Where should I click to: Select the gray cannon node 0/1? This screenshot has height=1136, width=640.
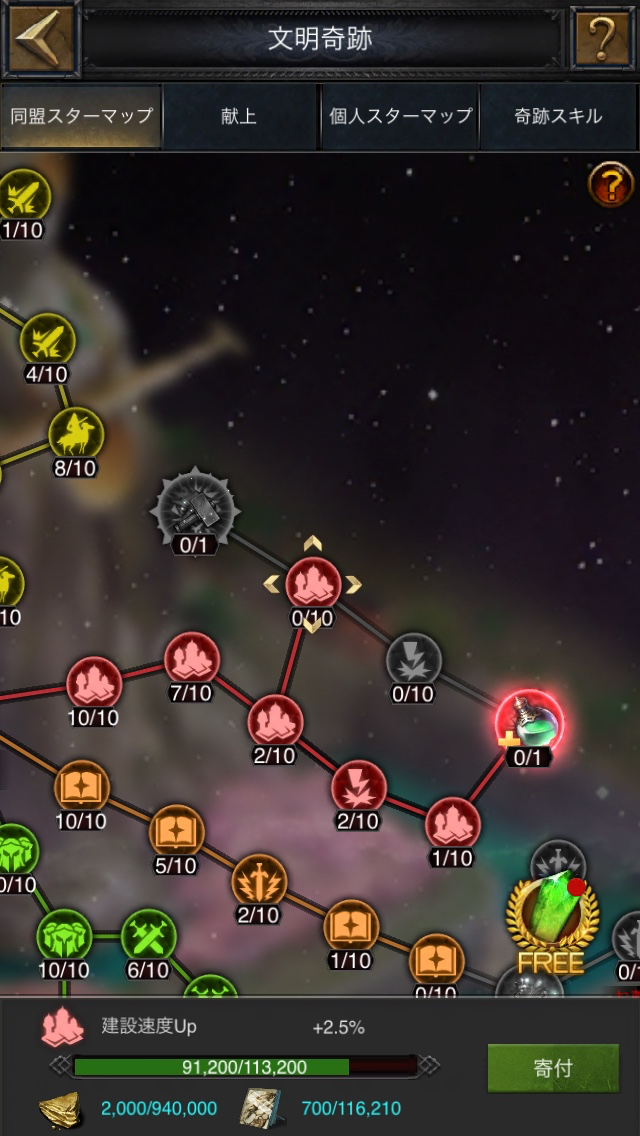click(x=195, y=510)
